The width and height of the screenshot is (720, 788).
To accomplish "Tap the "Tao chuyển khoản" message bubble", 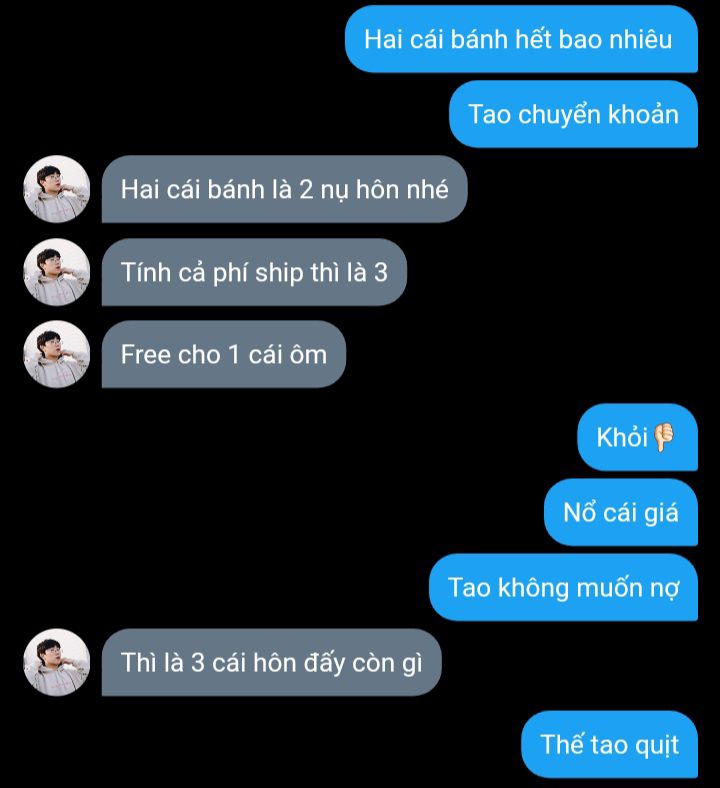I will point(573,115).
